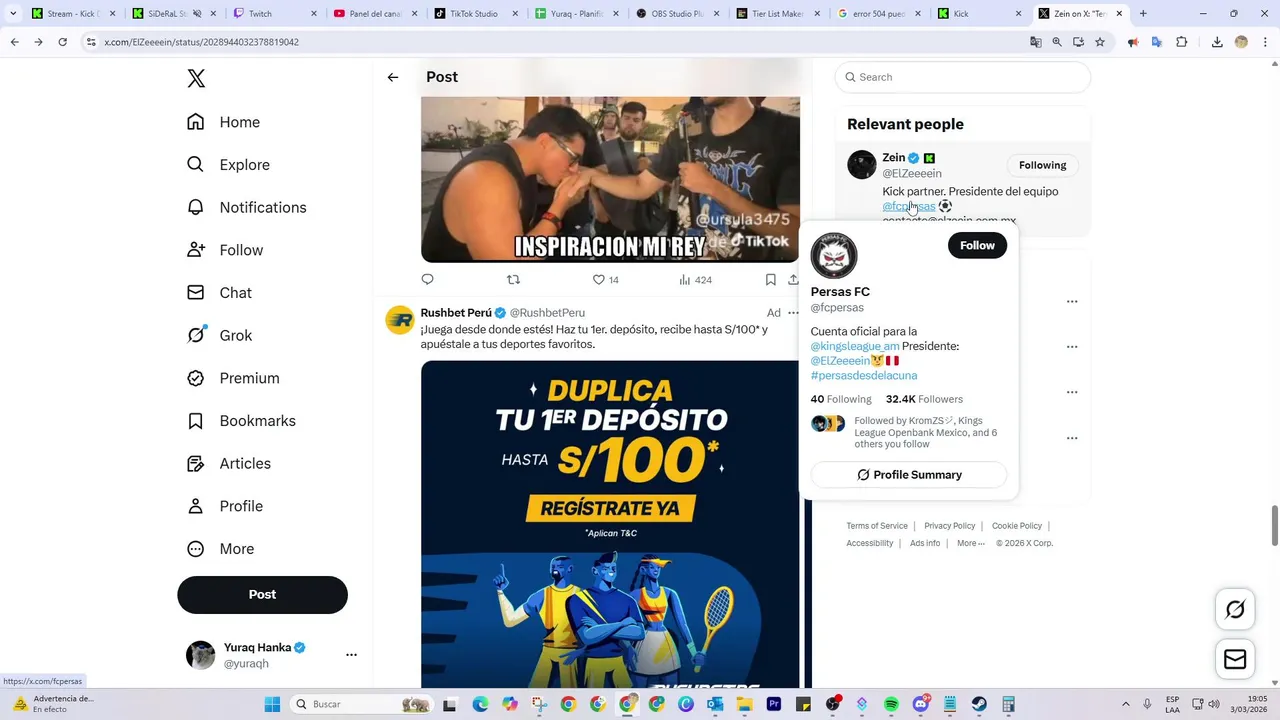Open Profile Summary for Persas FC

(908, 475)
